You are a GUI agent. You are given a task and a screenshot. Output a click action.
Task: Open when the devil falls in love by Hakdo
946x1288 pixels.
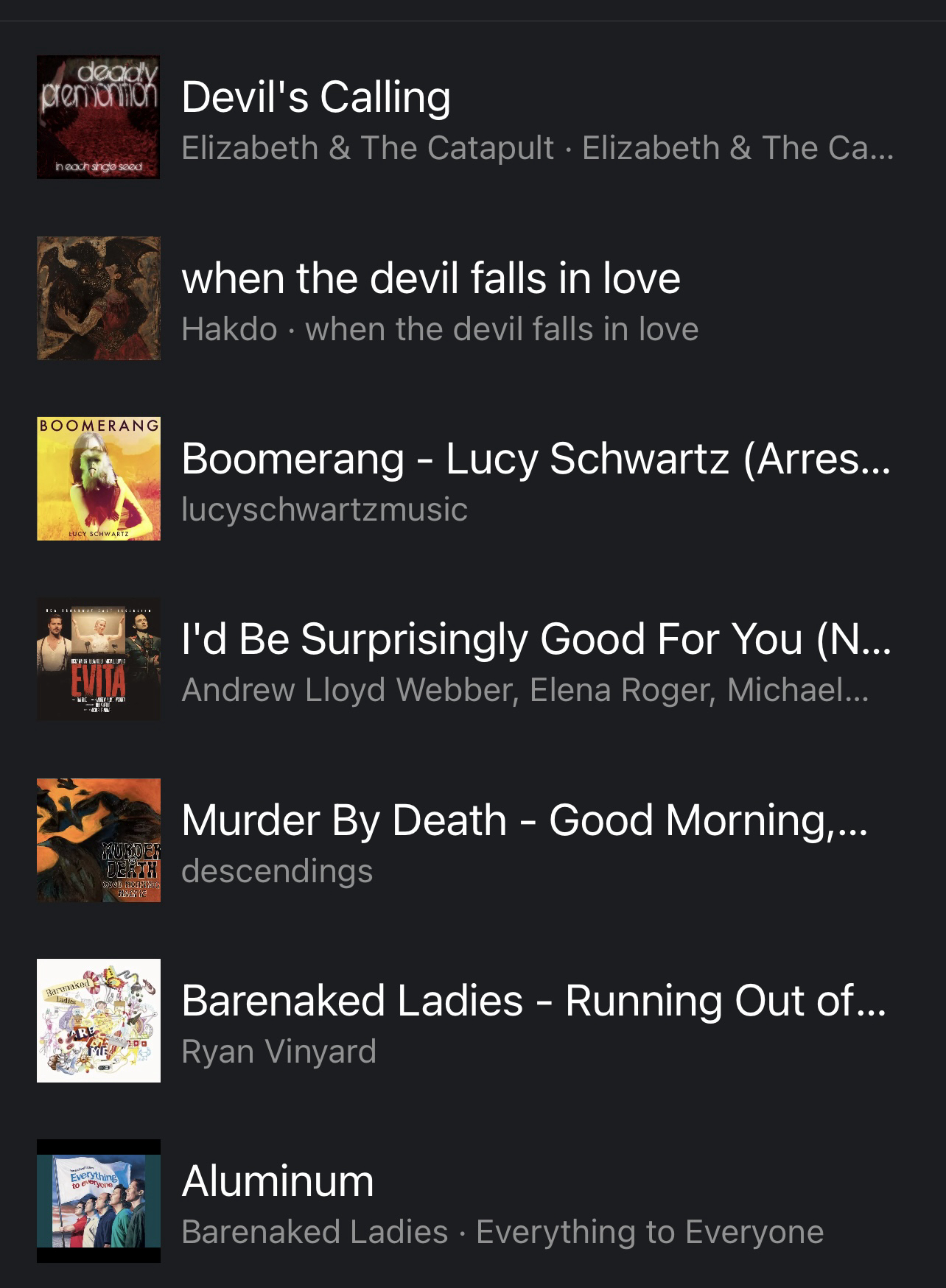point(472,298)
